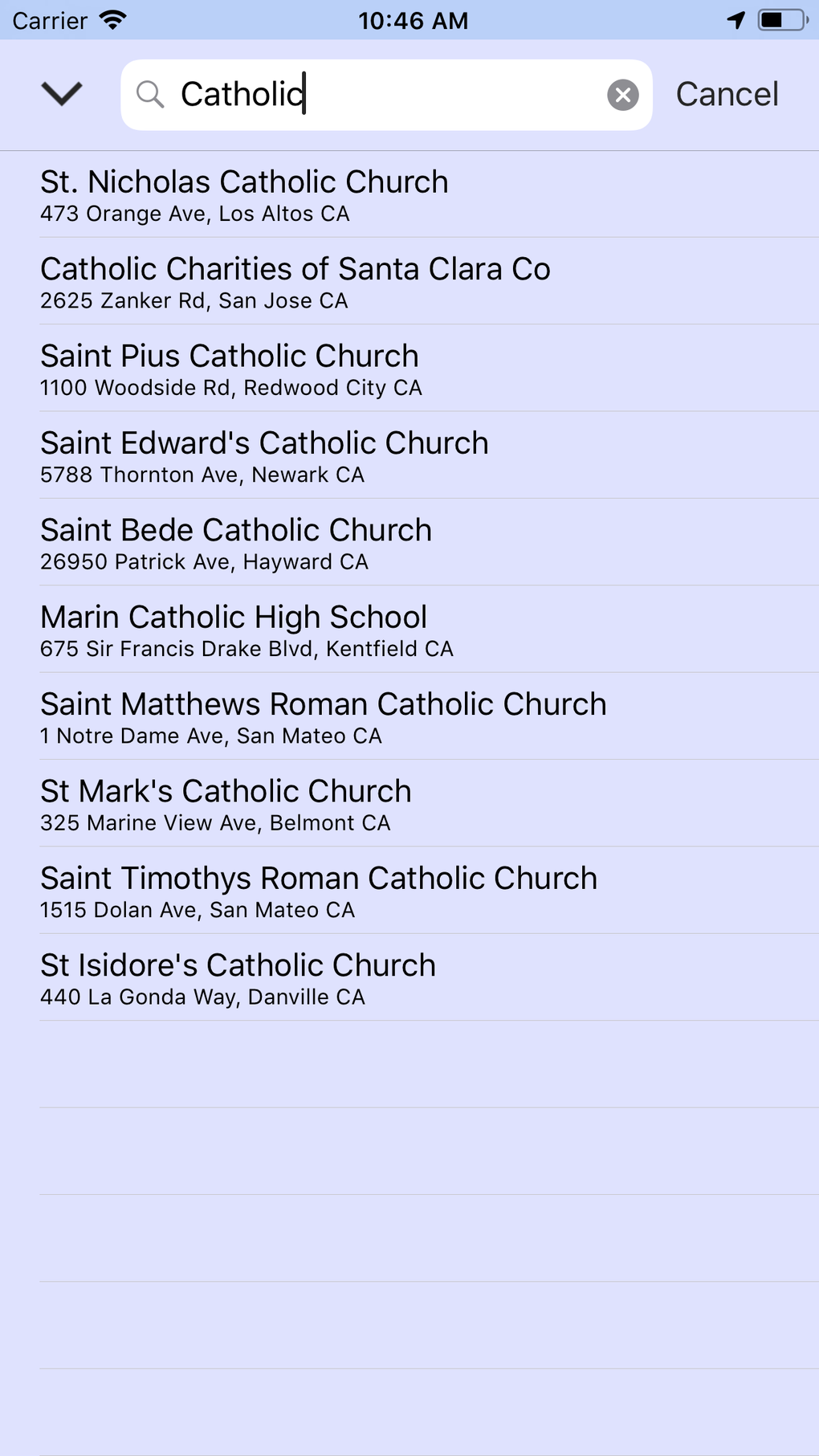Image resolution: width=819 pixels, height=1456 pixels.
Task: Select St. Nicholas Catholic Church
Action: pyautogui.click(x=409, y=194)
